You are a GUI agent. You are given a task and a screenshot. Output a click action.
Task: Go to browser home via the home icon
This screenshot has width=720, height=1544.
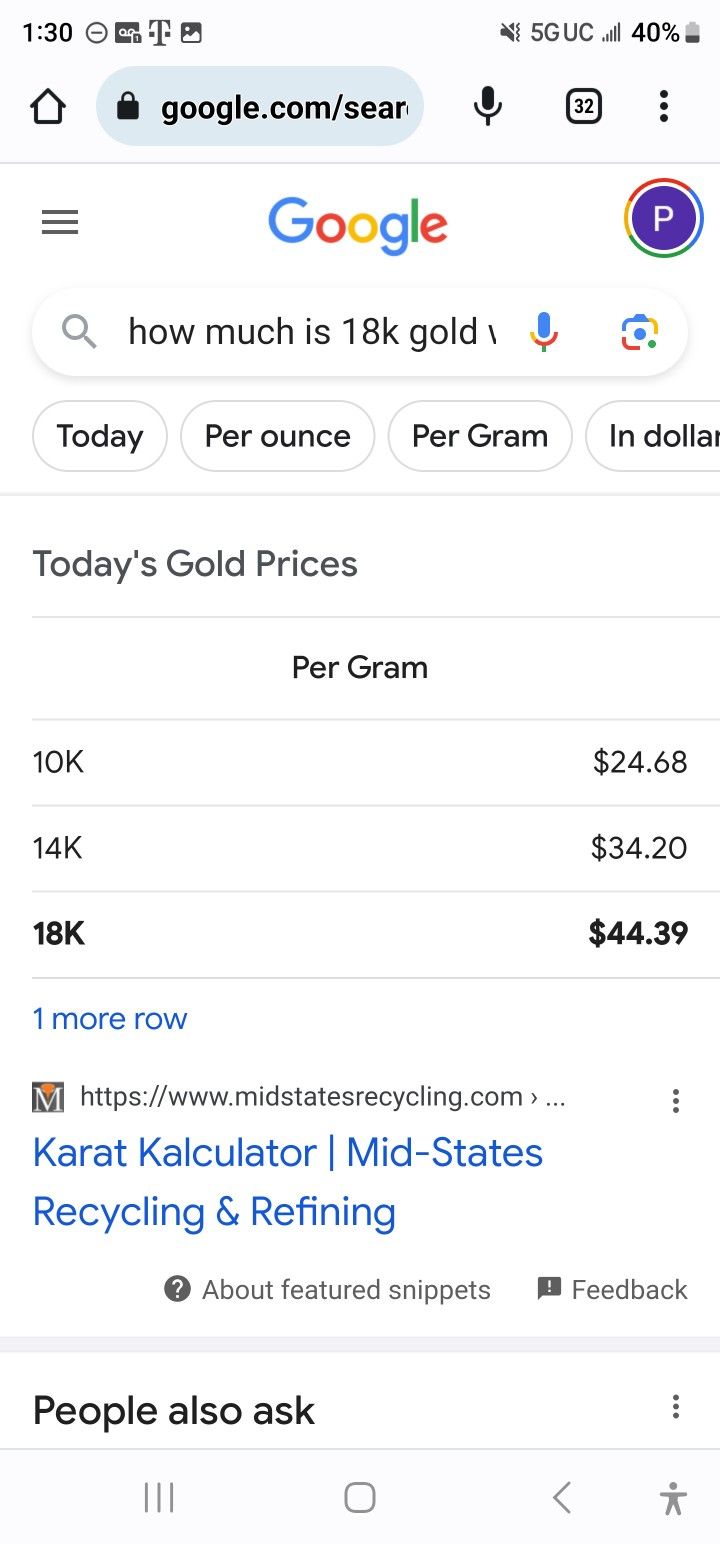coord(47,105)
